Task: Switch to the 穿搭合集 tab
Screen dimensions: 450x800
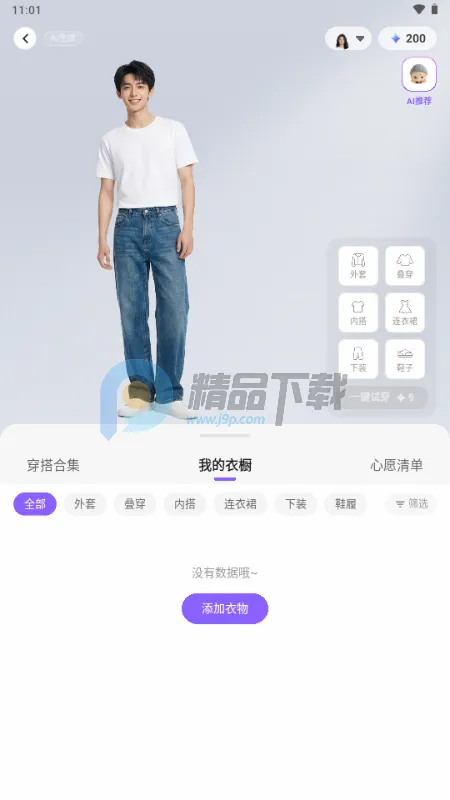Action: pyautogui.click(x=53, y=465)
